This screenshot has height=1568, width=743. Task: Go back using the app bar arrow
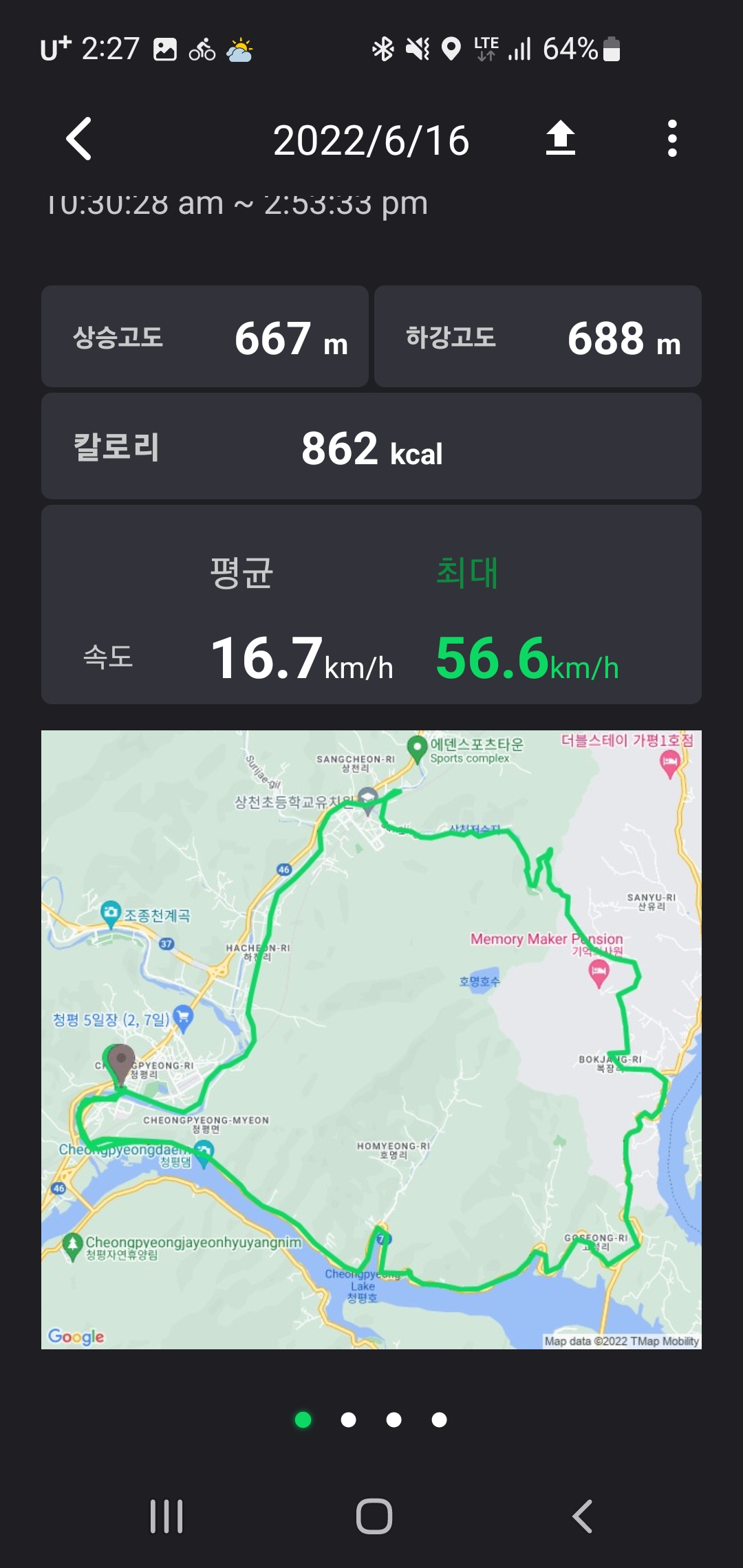79,139
